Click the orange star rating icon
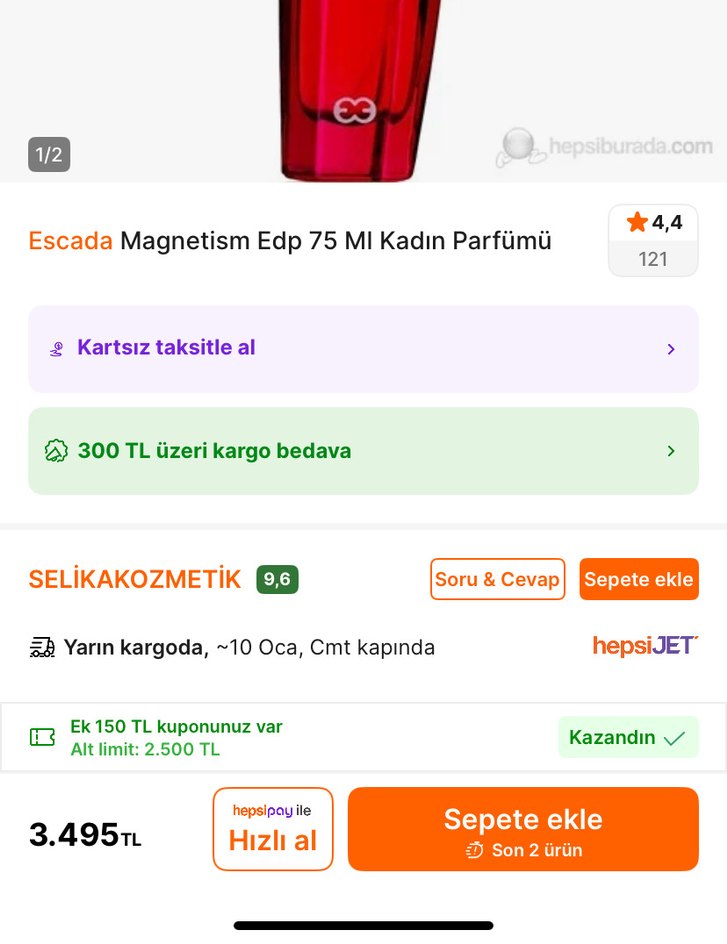 coord(637,222)
